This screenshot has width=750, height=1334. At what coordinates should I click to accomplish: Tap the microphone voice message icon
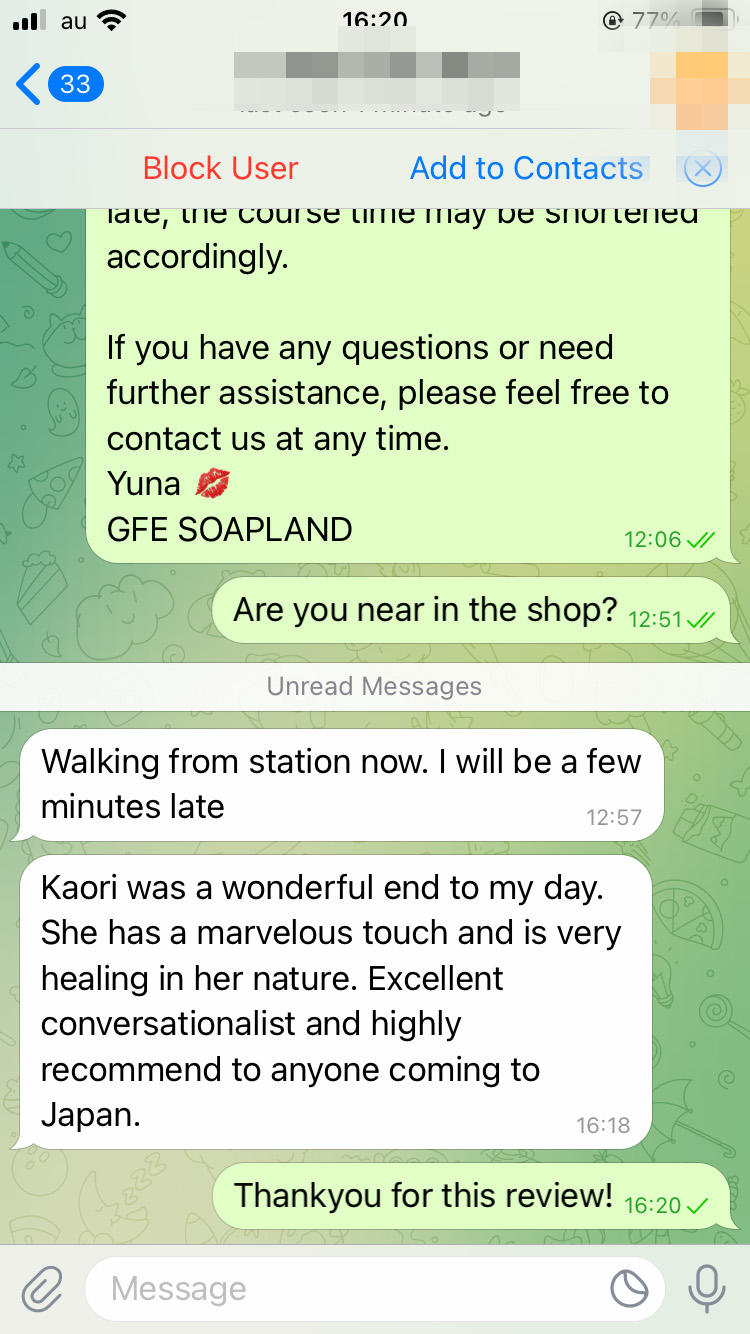click(706, 1288)
